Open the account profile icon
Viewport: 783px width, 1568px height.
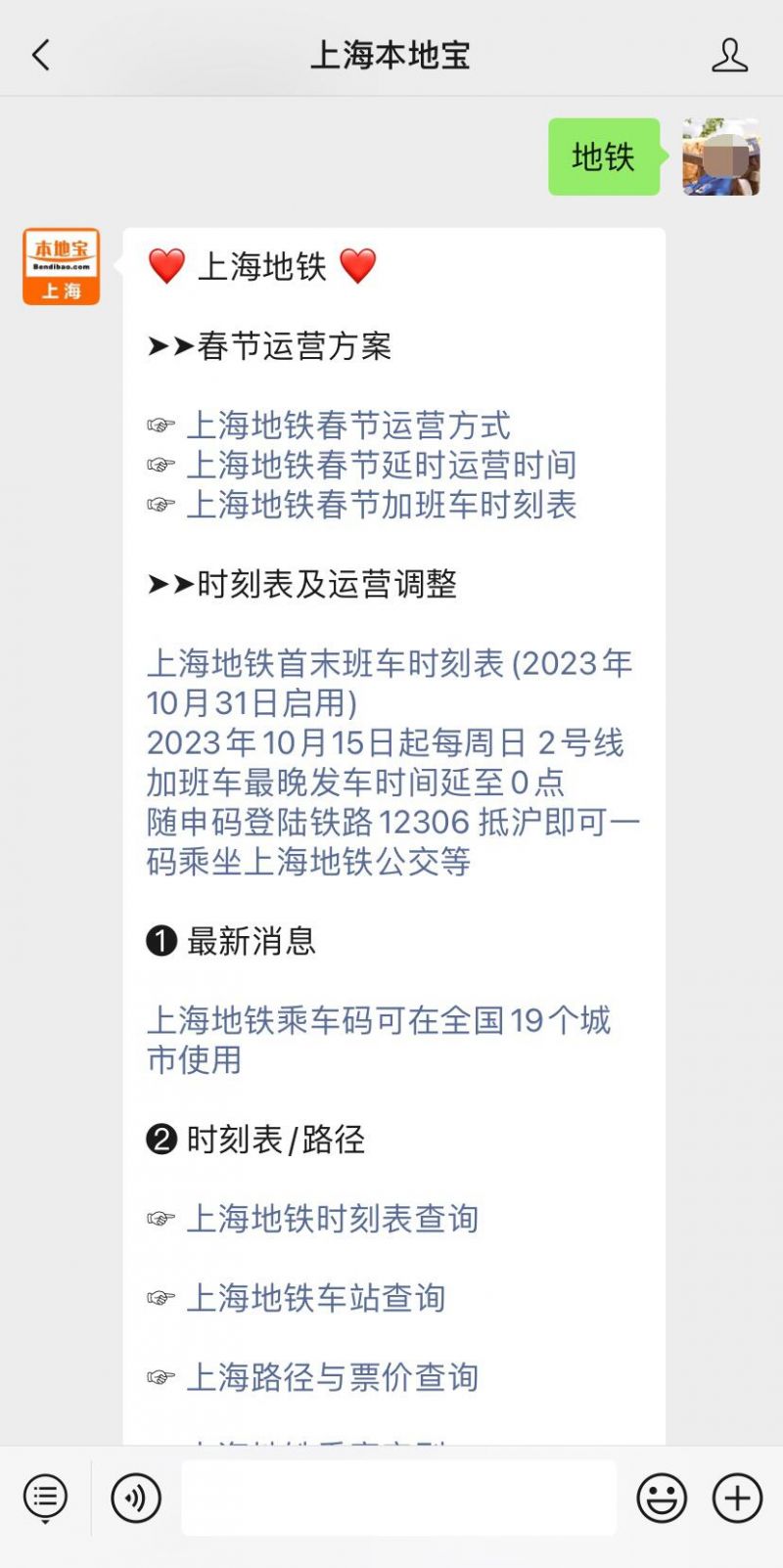coord(729,56)
